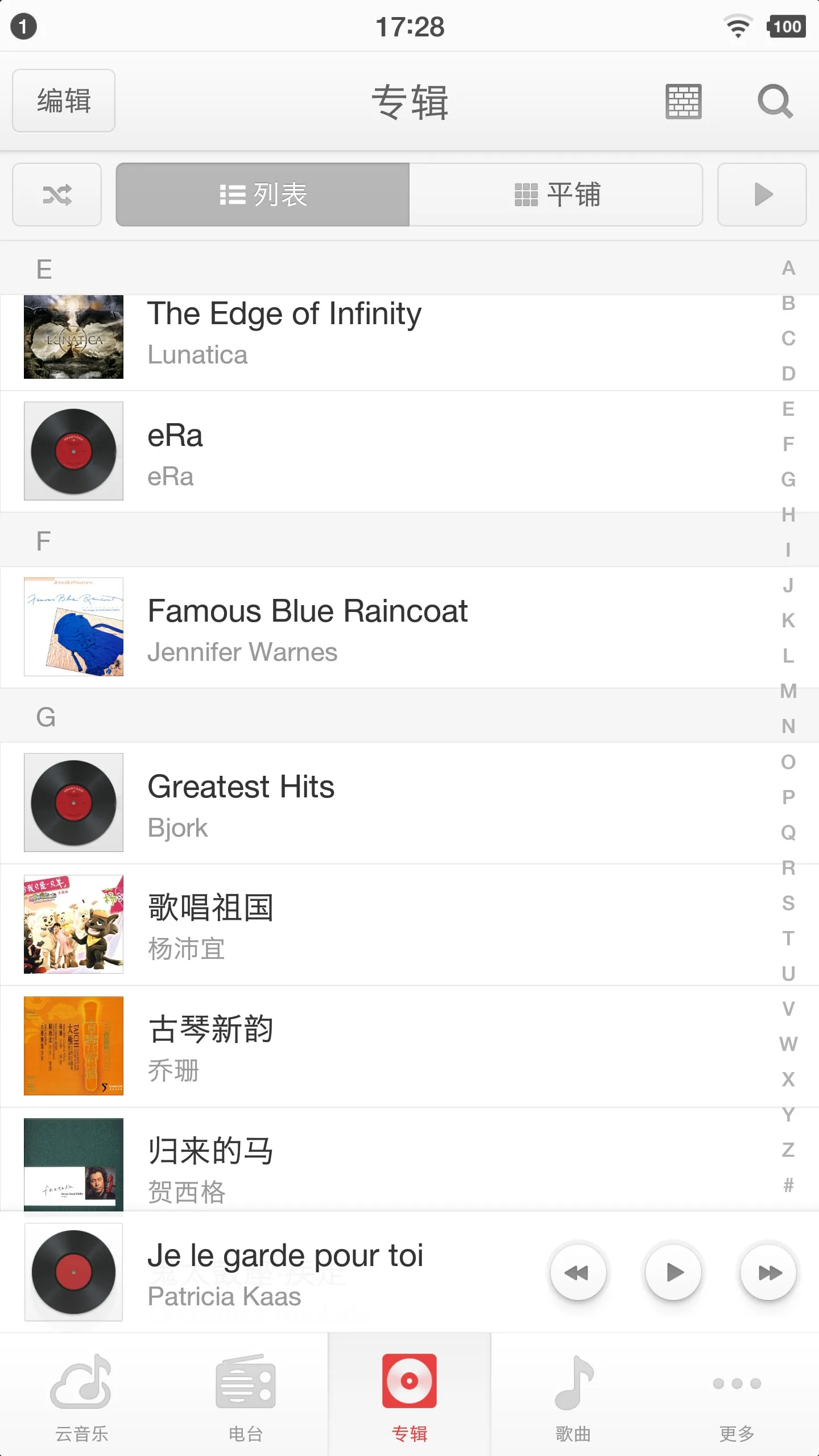
Task: Play Je le garde pour toi
Action: [x=673, y=1272]
